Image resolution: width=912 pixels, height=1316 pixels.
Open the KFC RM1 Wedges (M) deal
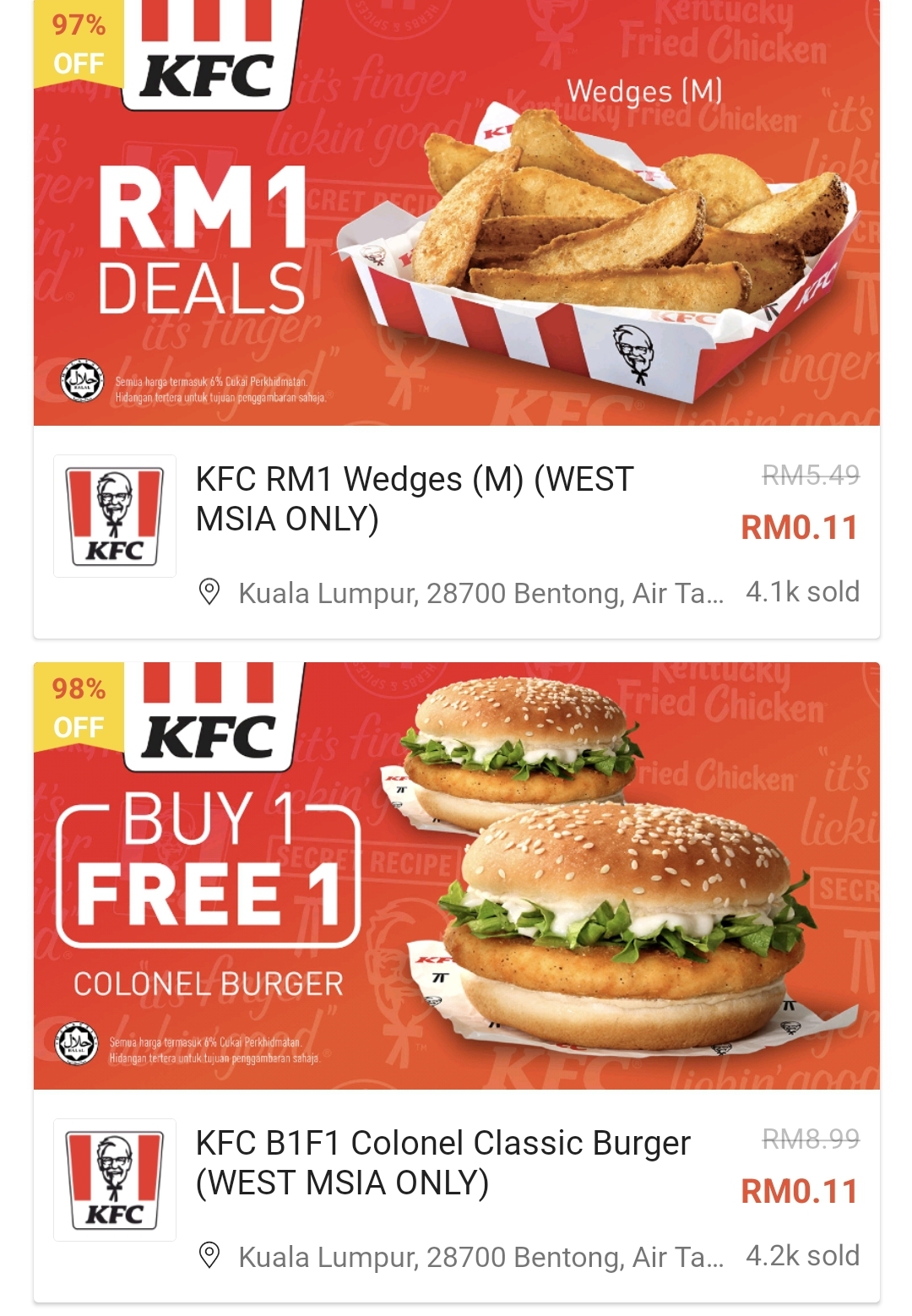pyautogui.click(x=414, y=499)
